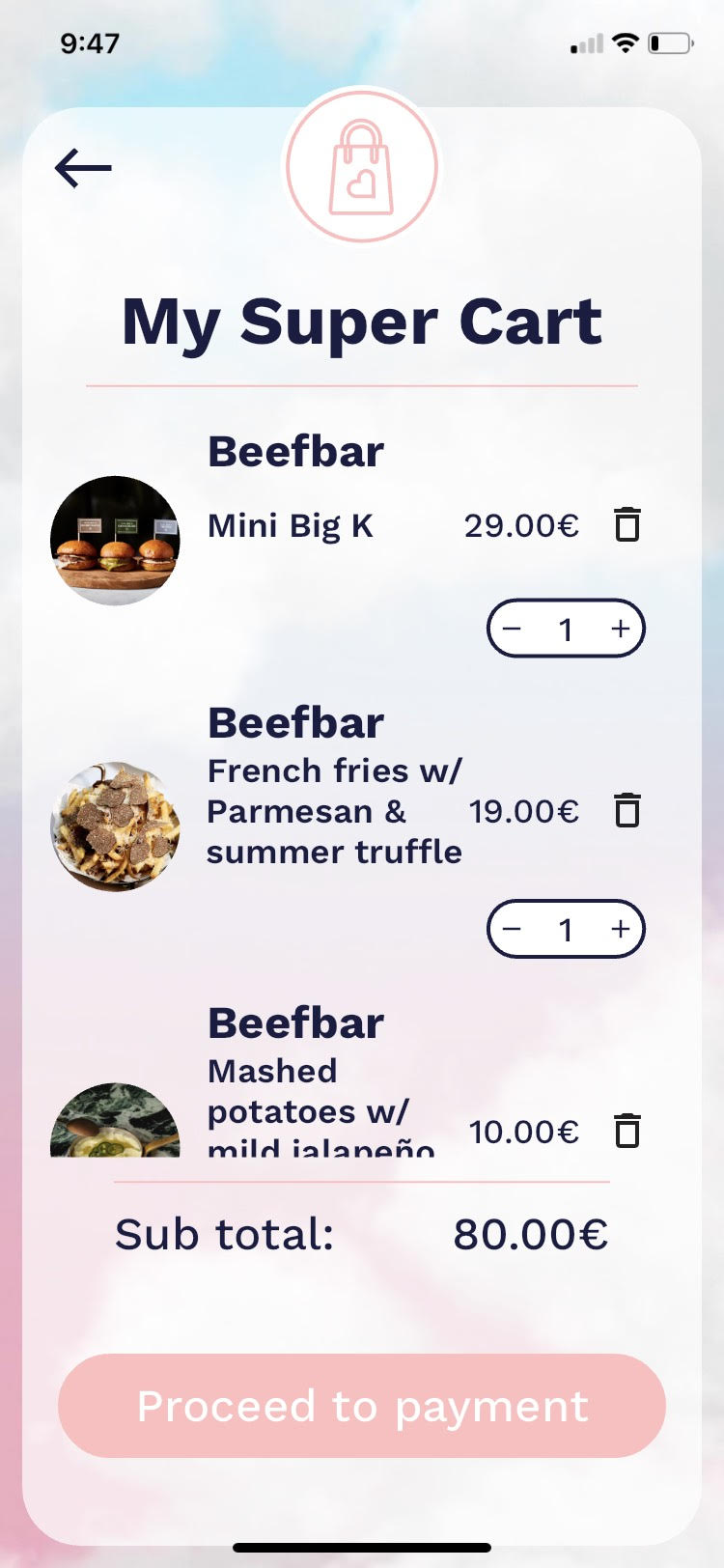Remove the French fries item via trash icon
This screenshot has height=1568, width=724.
pos(628,812)
